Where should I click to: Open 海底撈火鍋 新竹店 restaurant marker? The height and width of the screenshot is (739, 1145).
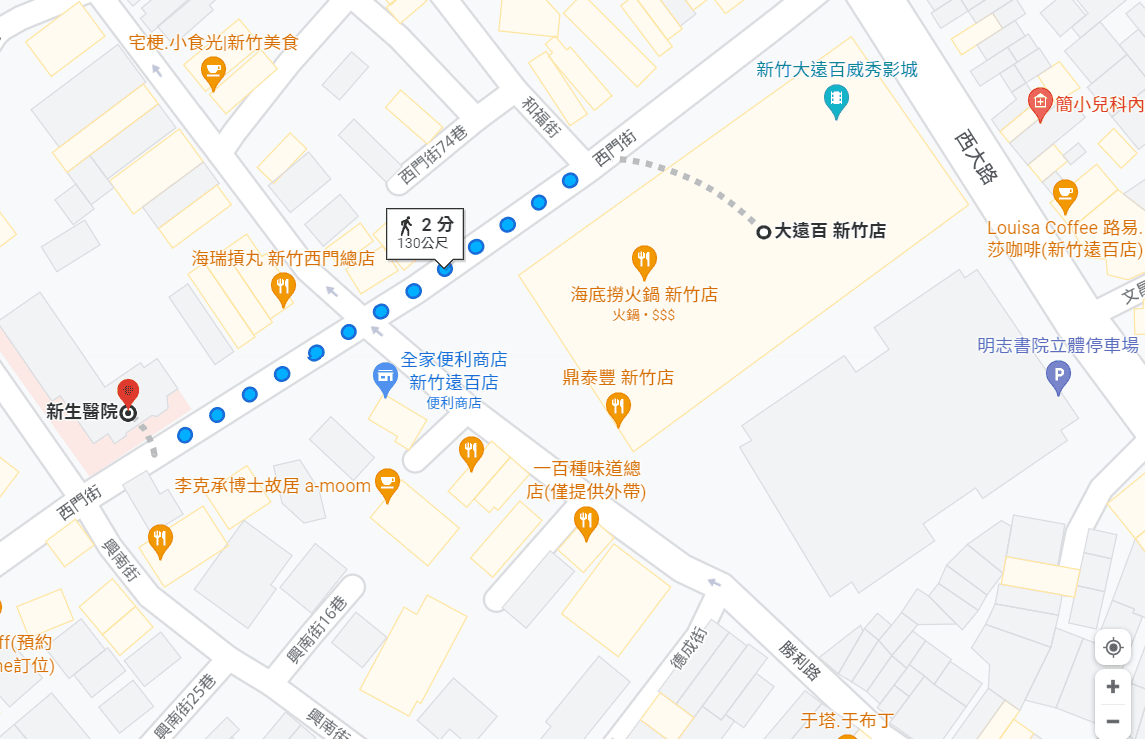[644, 263]
